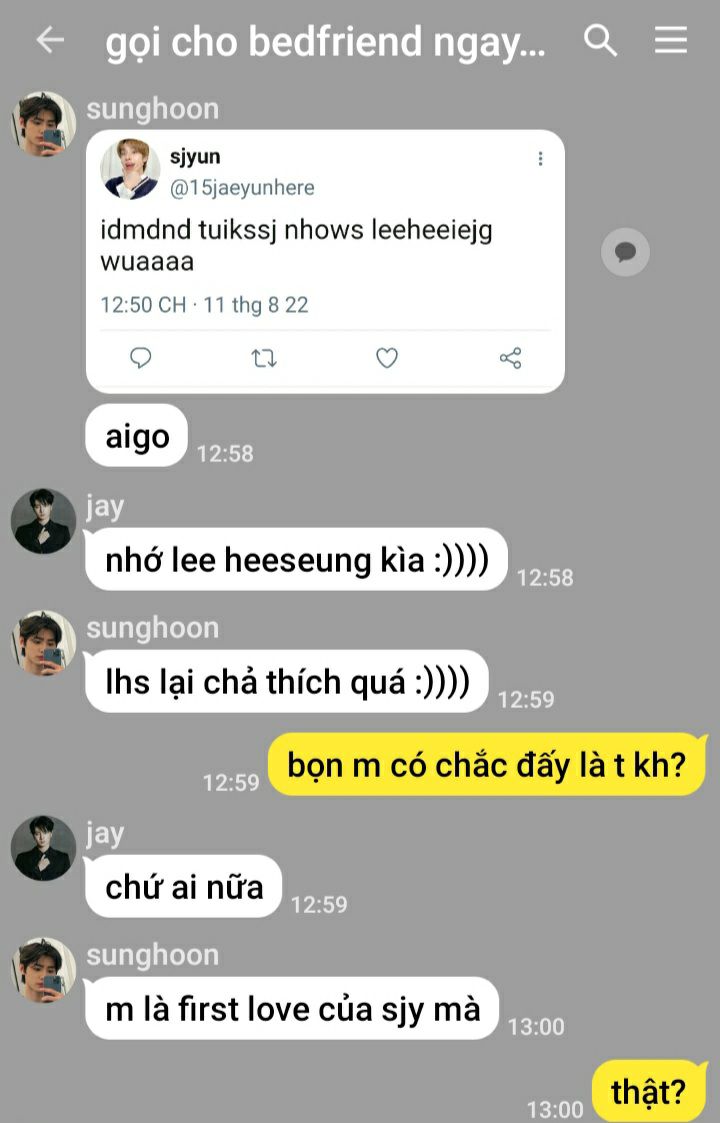This screenshot has height=1123, width=720.
Task: View jay's avatar next to "nhớ lee heeseung kìa"
Action: click(43, 521)
